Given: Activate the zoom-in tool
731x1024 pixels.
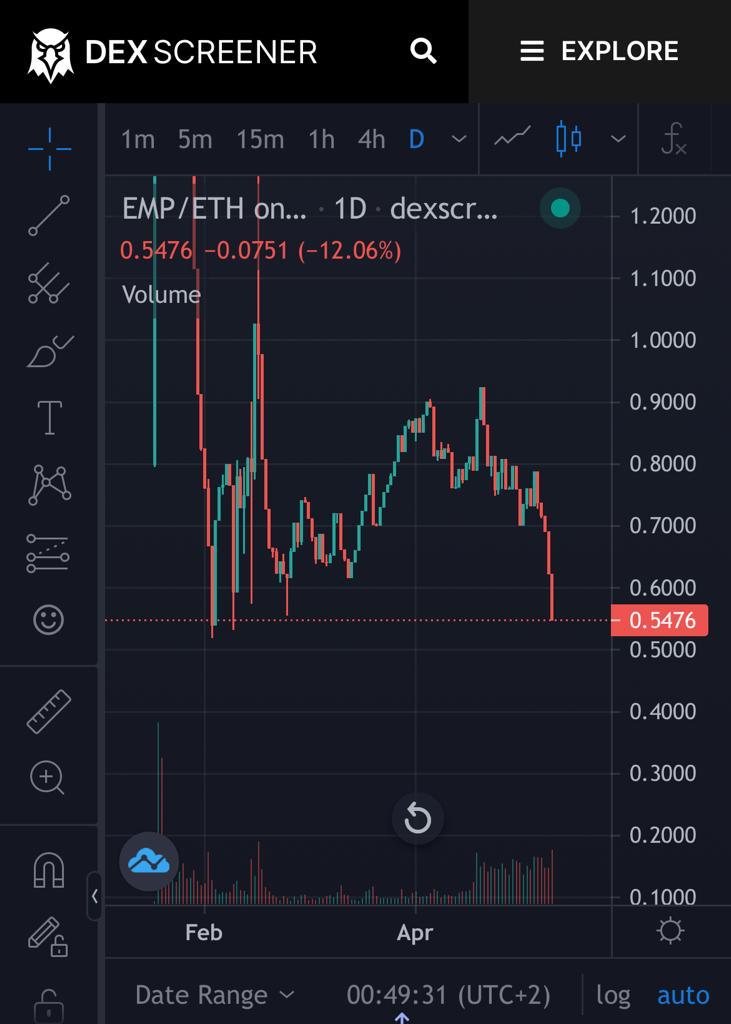Looking at the screenshot, I should (x=48, y=778).
